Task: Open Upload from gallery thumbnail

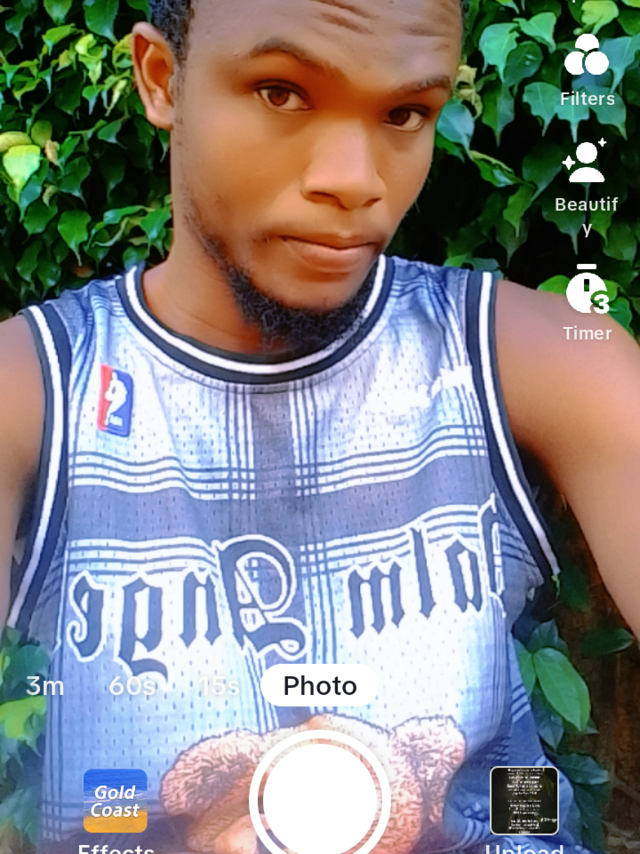Action: click(524, 801)
